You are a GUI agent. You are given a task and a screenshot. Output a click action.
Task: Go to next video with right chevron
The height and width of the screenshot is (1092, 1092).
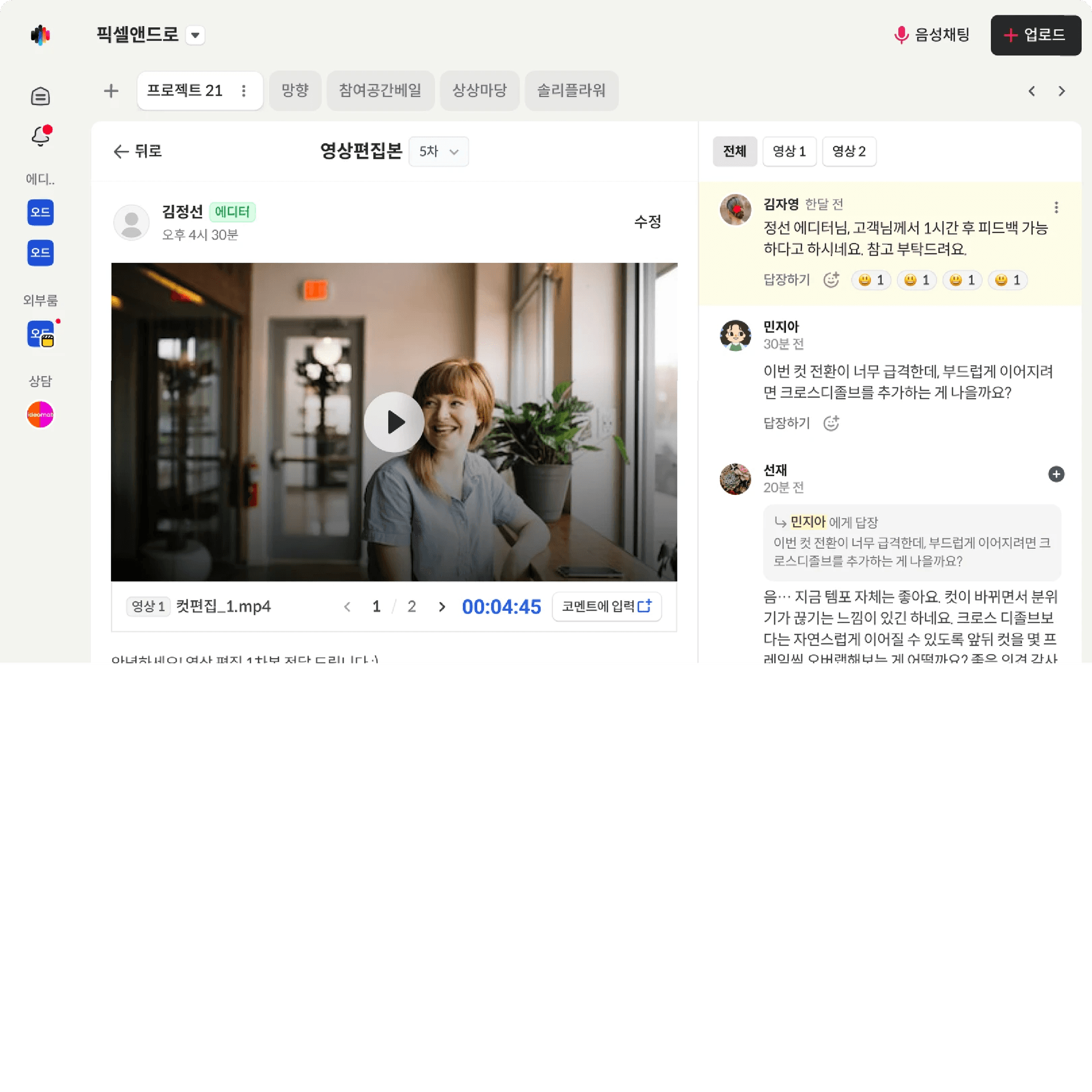pyautogui.click(x=442, y=607)
